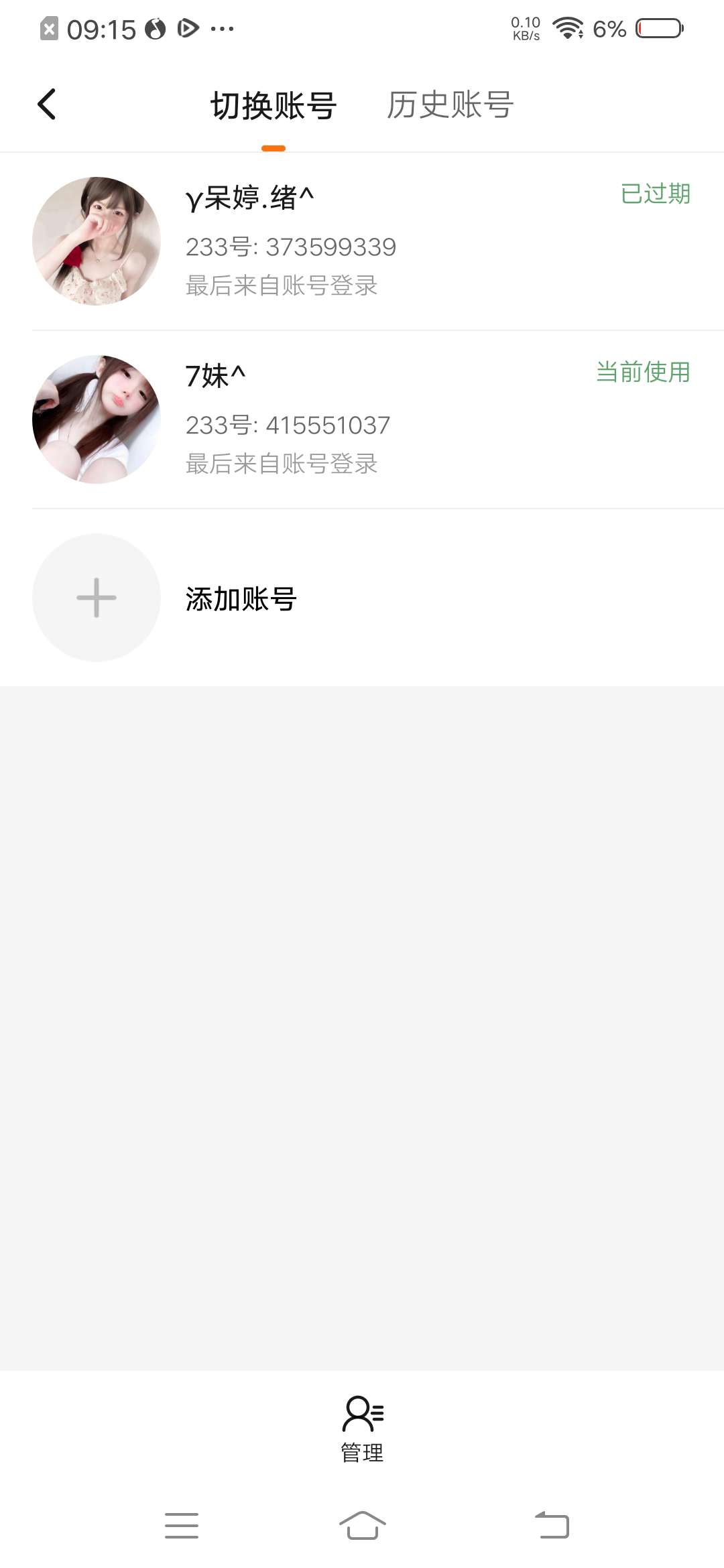Choose the 7妹^ account in current use
The height and width of the screenshot is (1568, 724).
(362, 419)
